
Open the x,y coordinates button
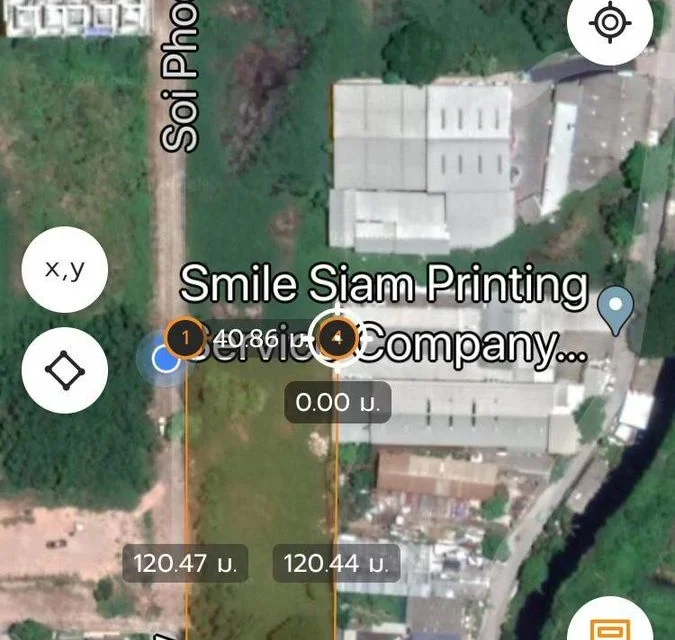click(65, 270)
